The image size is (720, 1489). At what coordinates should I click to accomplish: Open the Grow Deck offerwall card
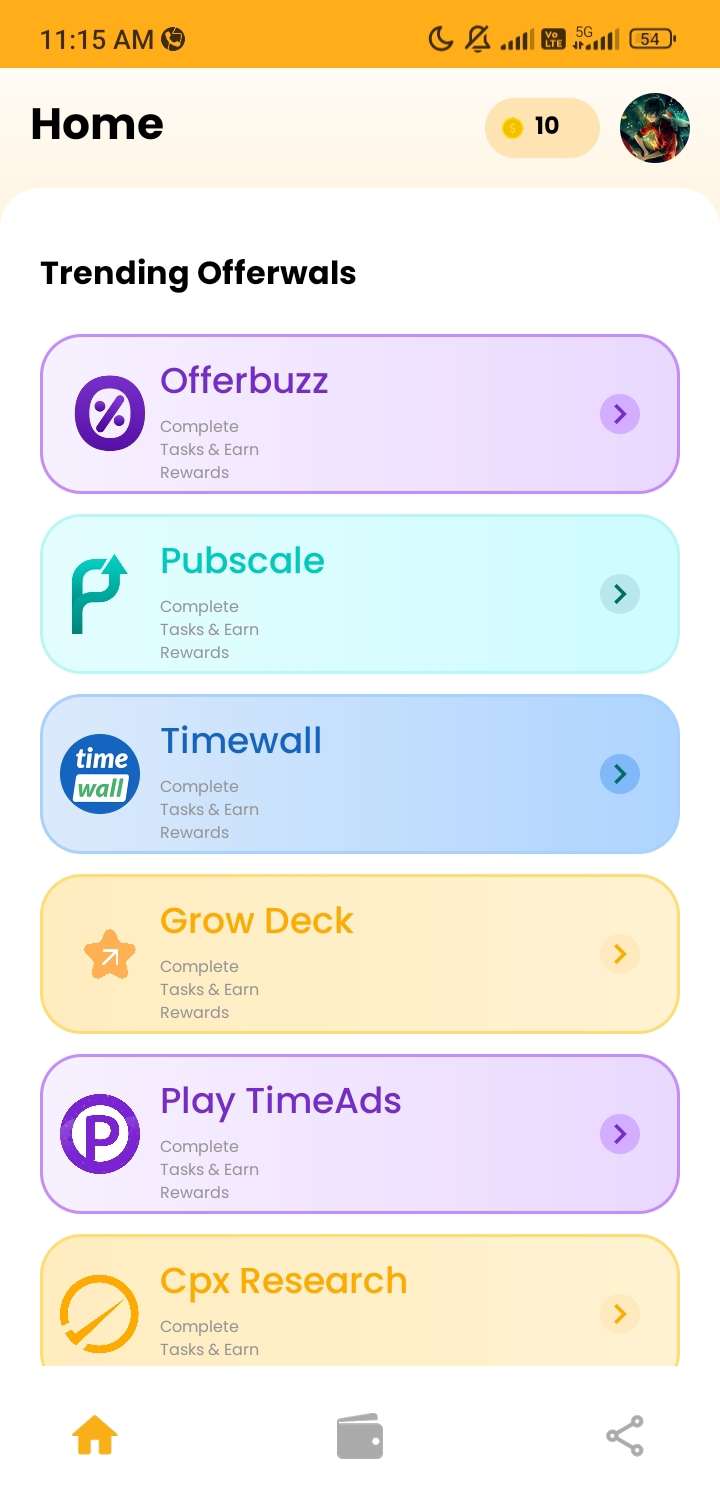coord(360,954)
